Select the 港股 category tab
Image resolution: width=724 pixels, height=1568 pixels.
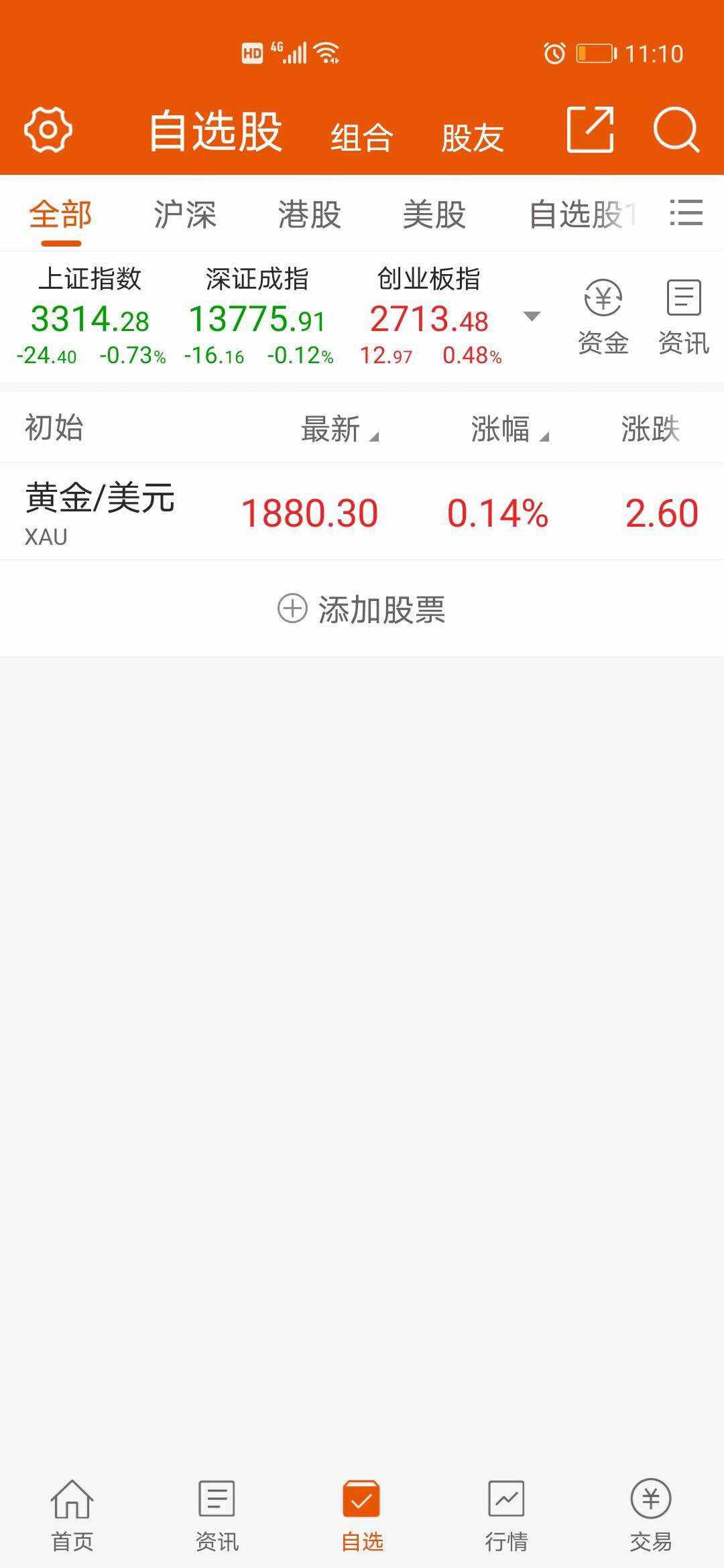[310, 214]
